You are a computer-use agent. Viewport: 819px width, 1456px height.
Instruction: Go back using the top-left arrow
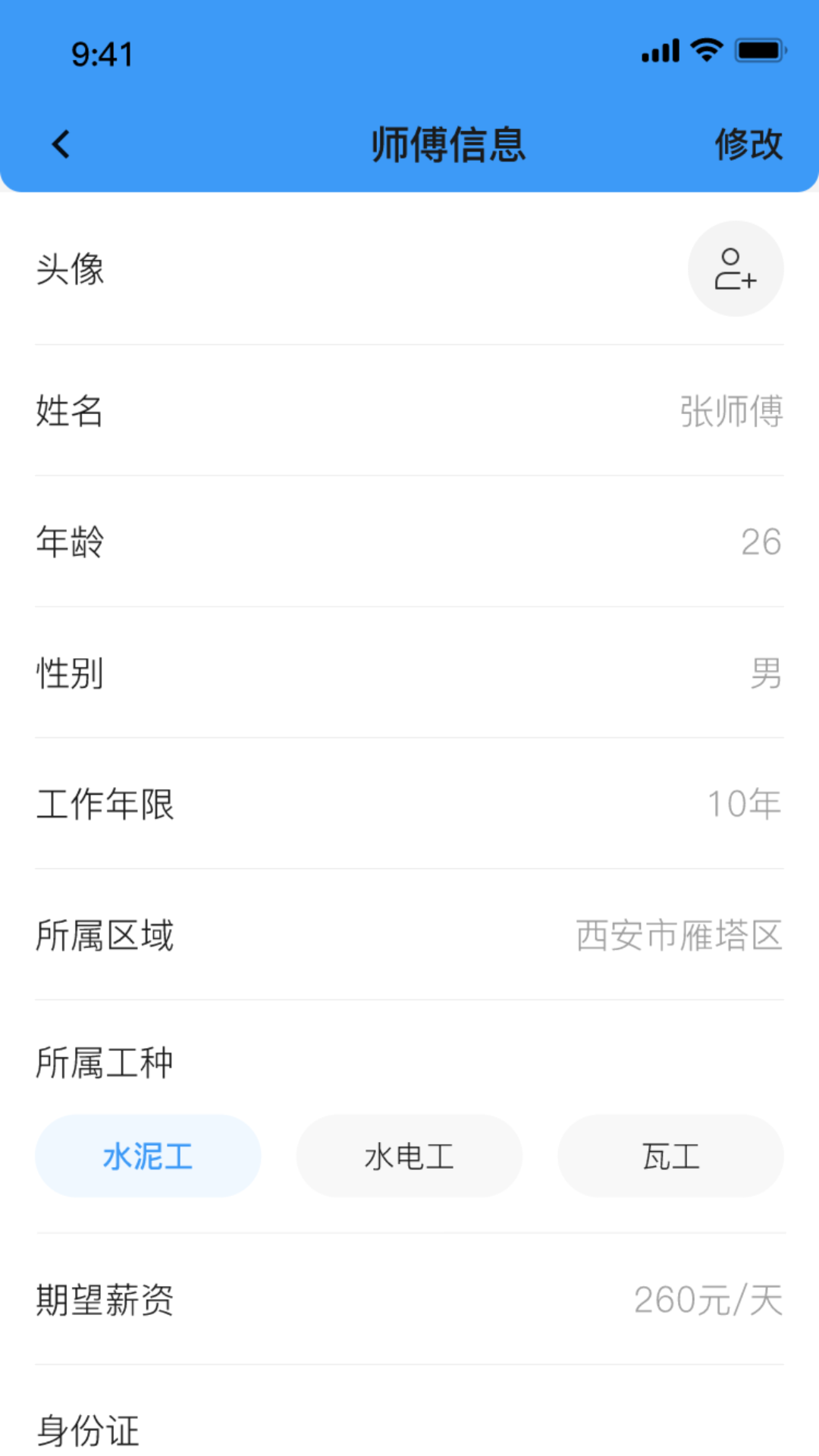coord(61,144)
